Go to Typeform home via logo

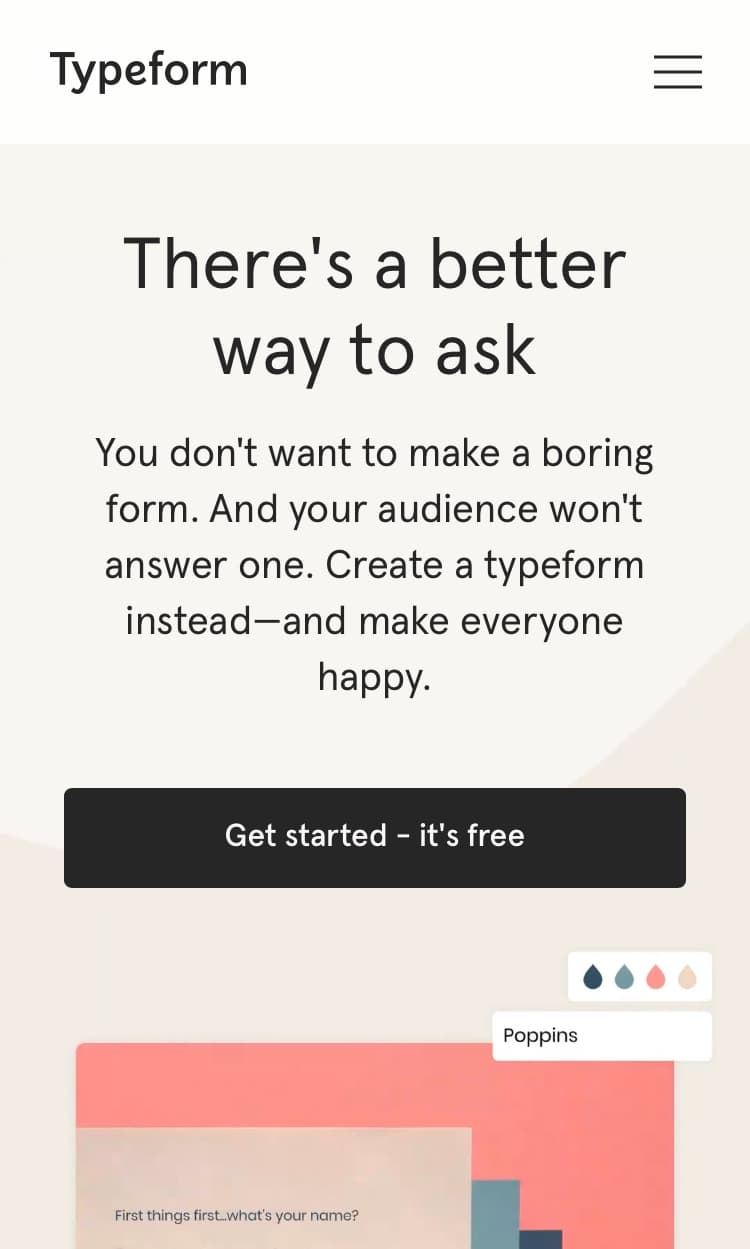pyautogui.click(x=149, y=71)
